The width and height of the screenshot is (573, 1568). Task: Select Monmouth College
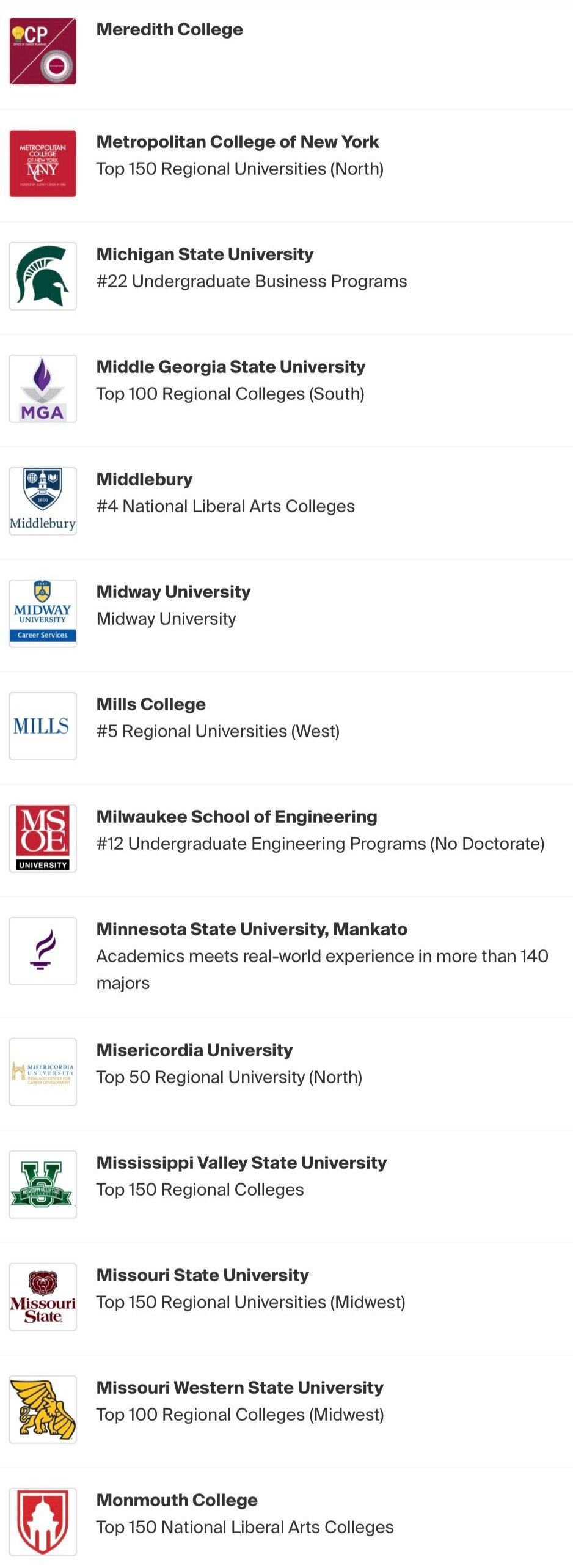coord(177,1501)
